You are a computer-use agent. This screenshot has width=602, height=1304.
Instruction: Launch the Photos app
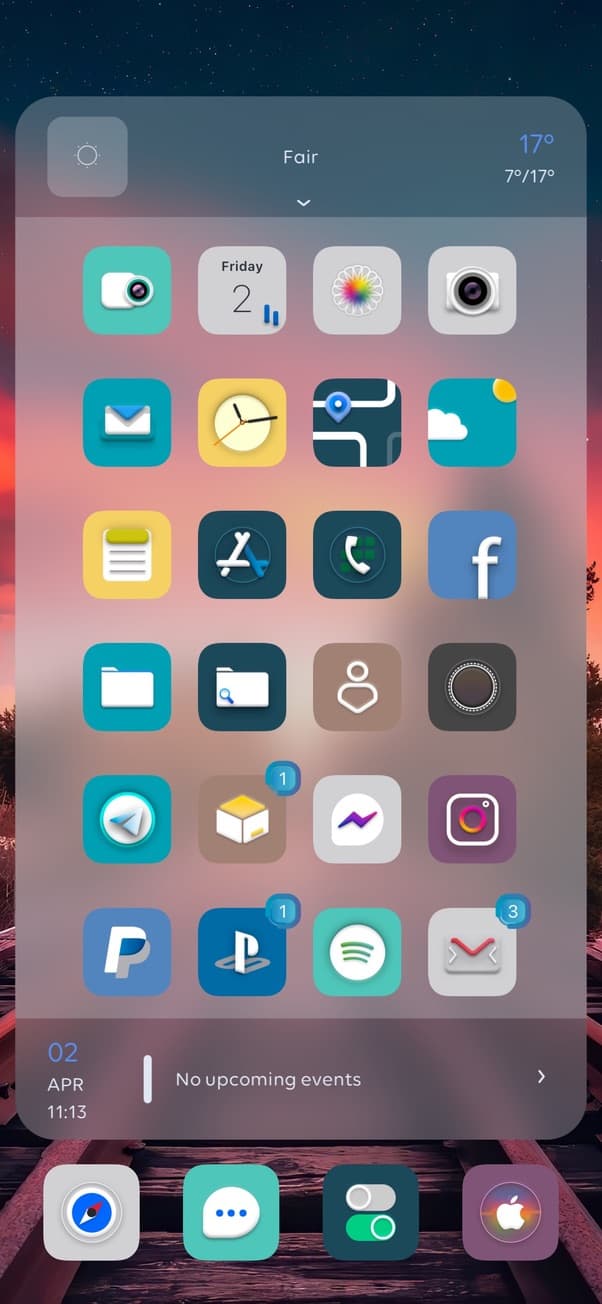[x=357, y=290]
